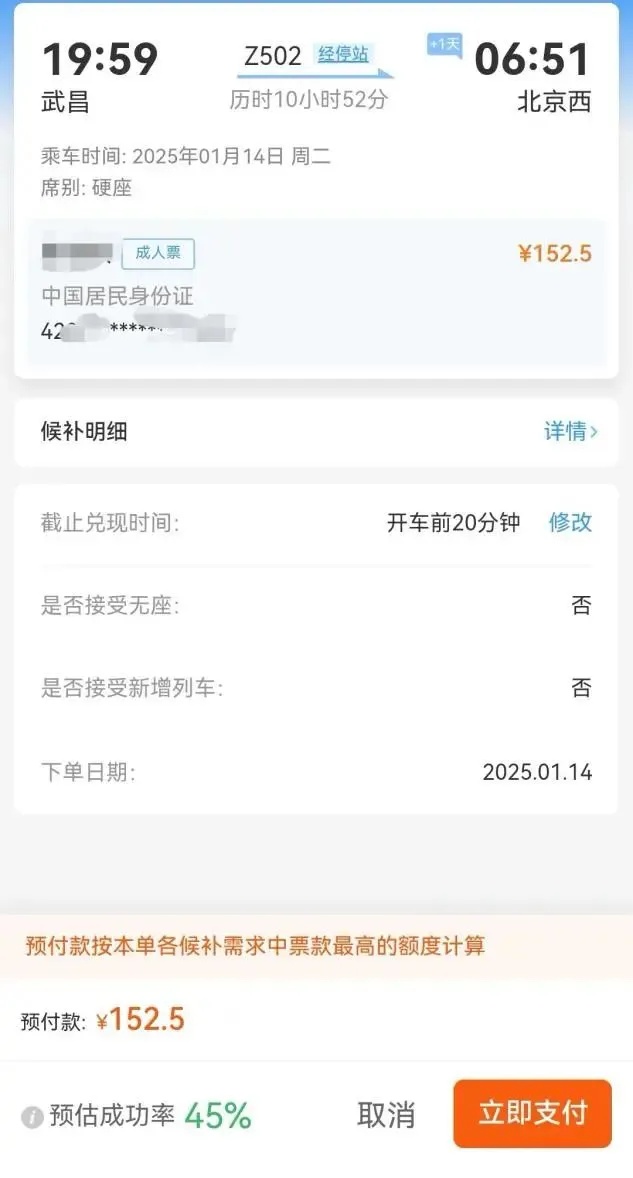Cancel the order with 取消
This screenshot has width=633, height=1178.
pyautogui.click(x=386, y=1116)
